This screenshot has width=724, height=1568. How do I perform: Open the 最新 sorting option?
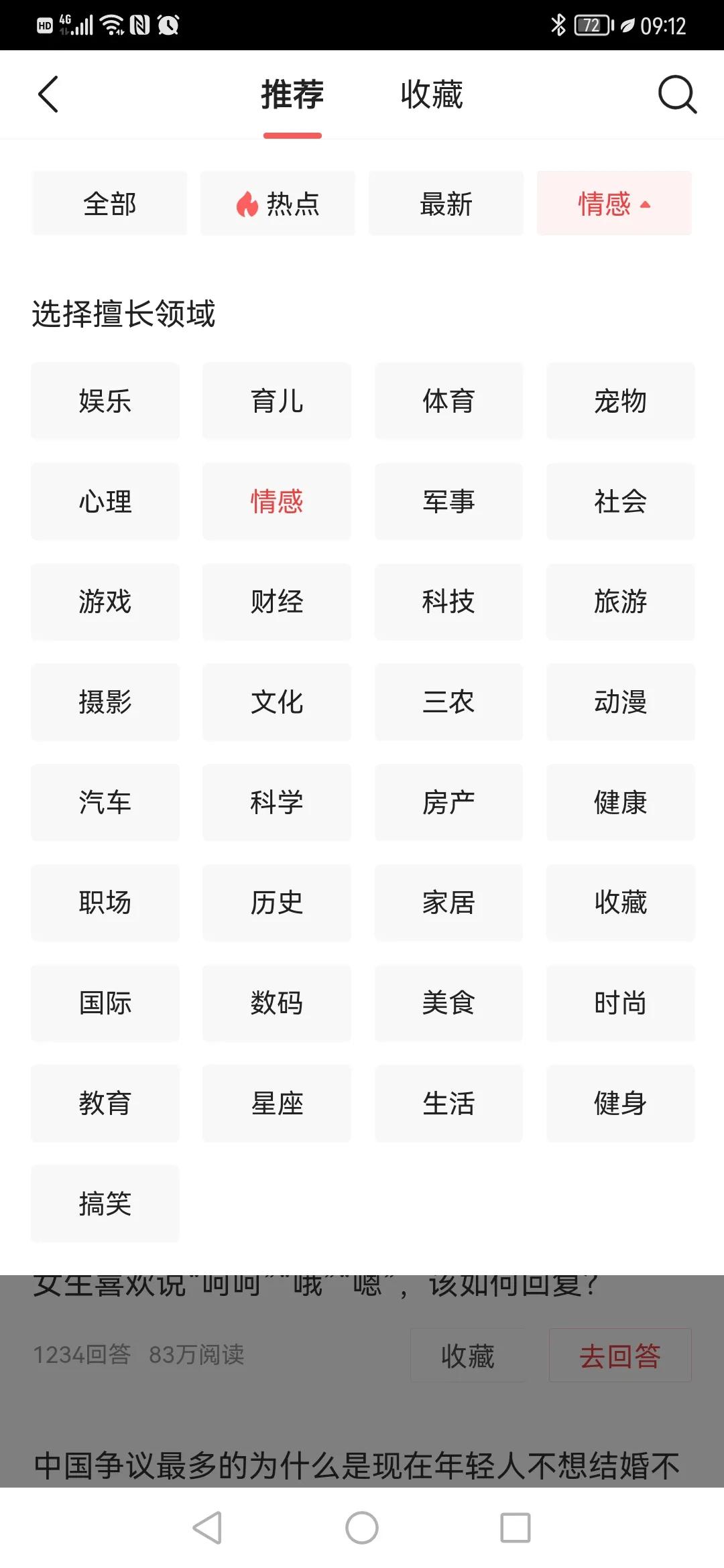pyautogui.click(x=446, y=204)
